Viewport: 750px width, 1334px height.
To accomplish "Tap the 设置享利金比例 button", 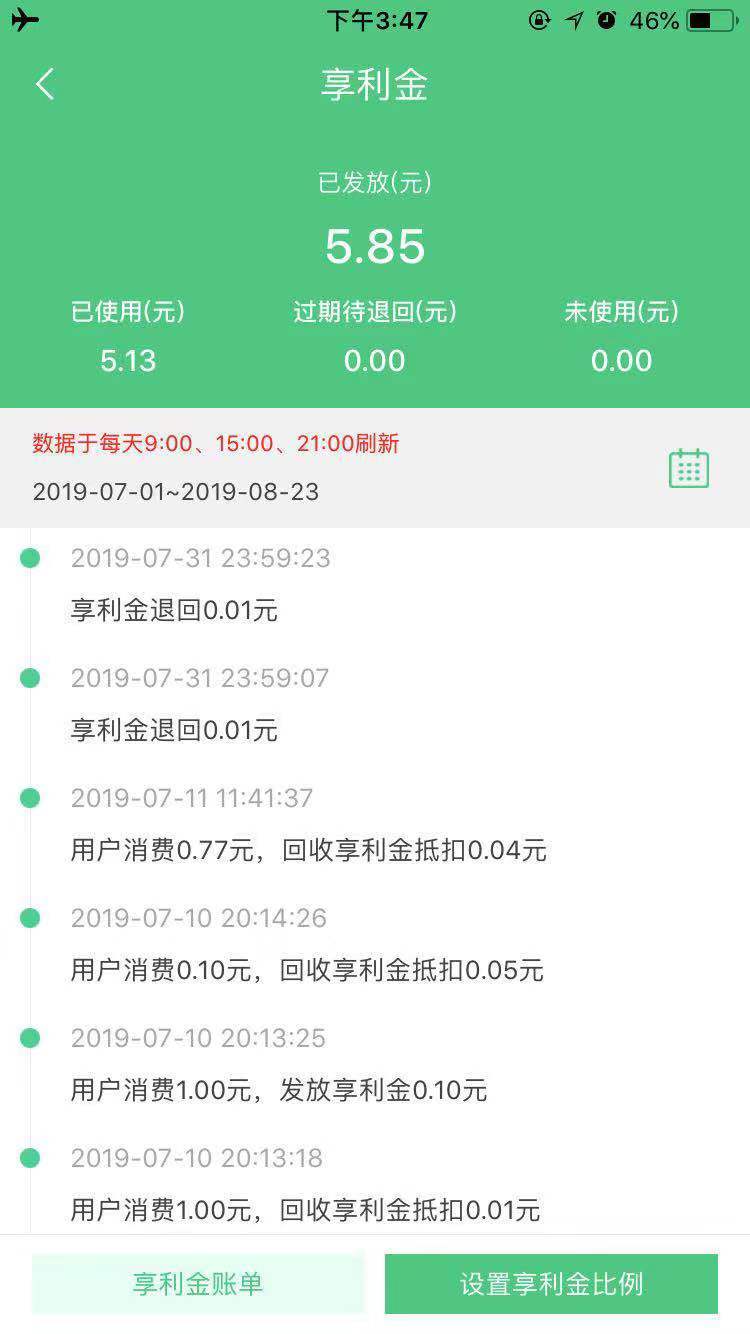I will point(551,1283).
